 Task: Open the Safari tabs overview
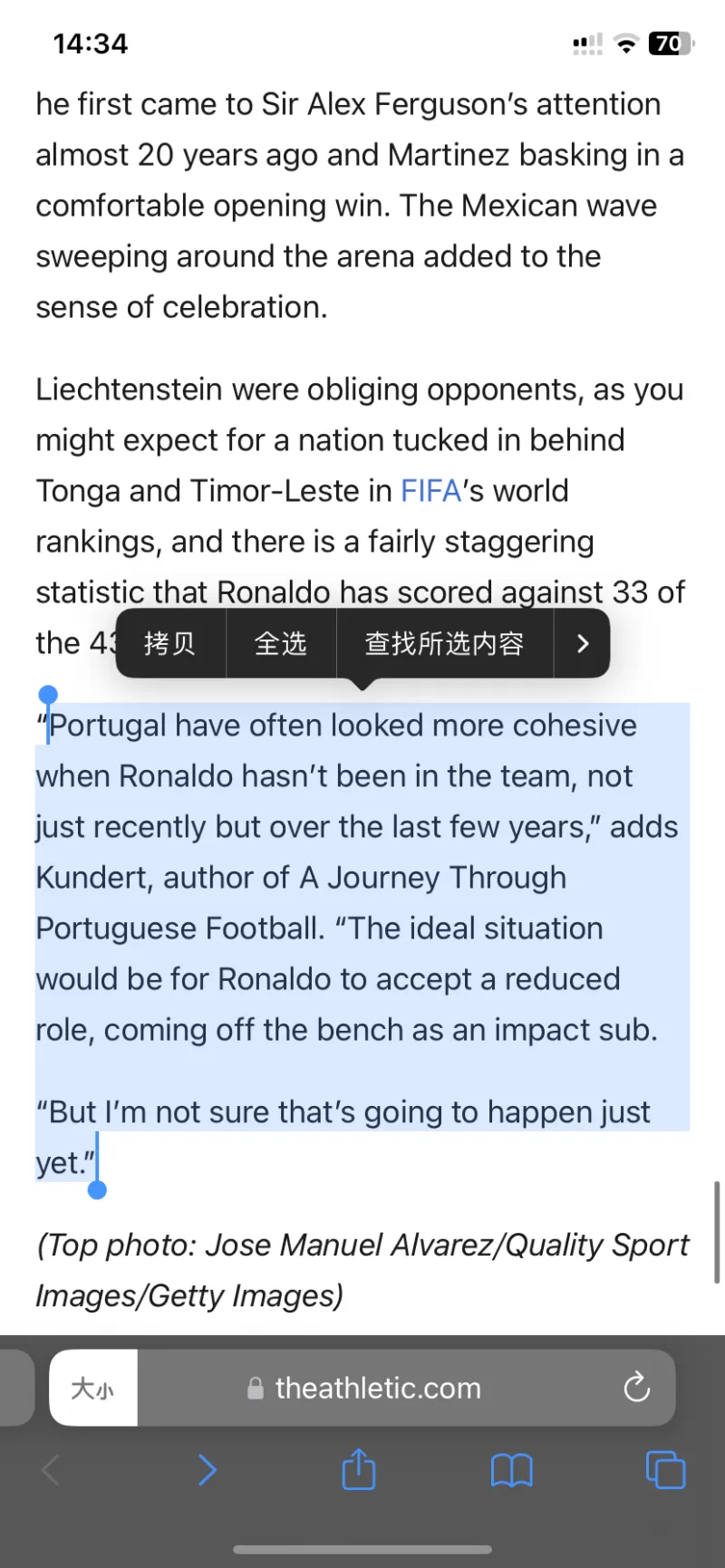click(x=665, y=1469)
